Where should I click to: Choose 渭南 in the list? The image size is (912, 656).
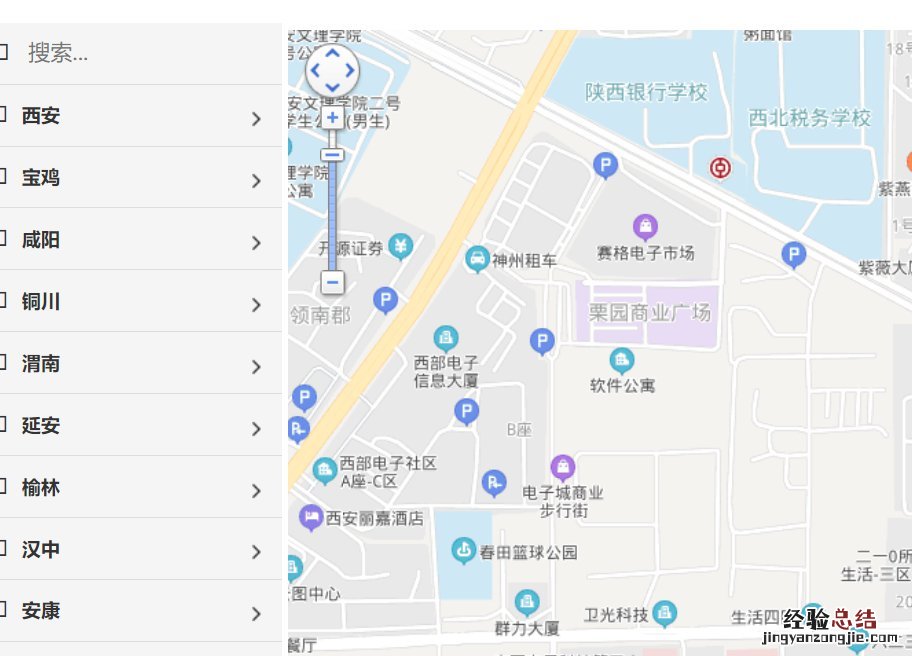[140, 364]
